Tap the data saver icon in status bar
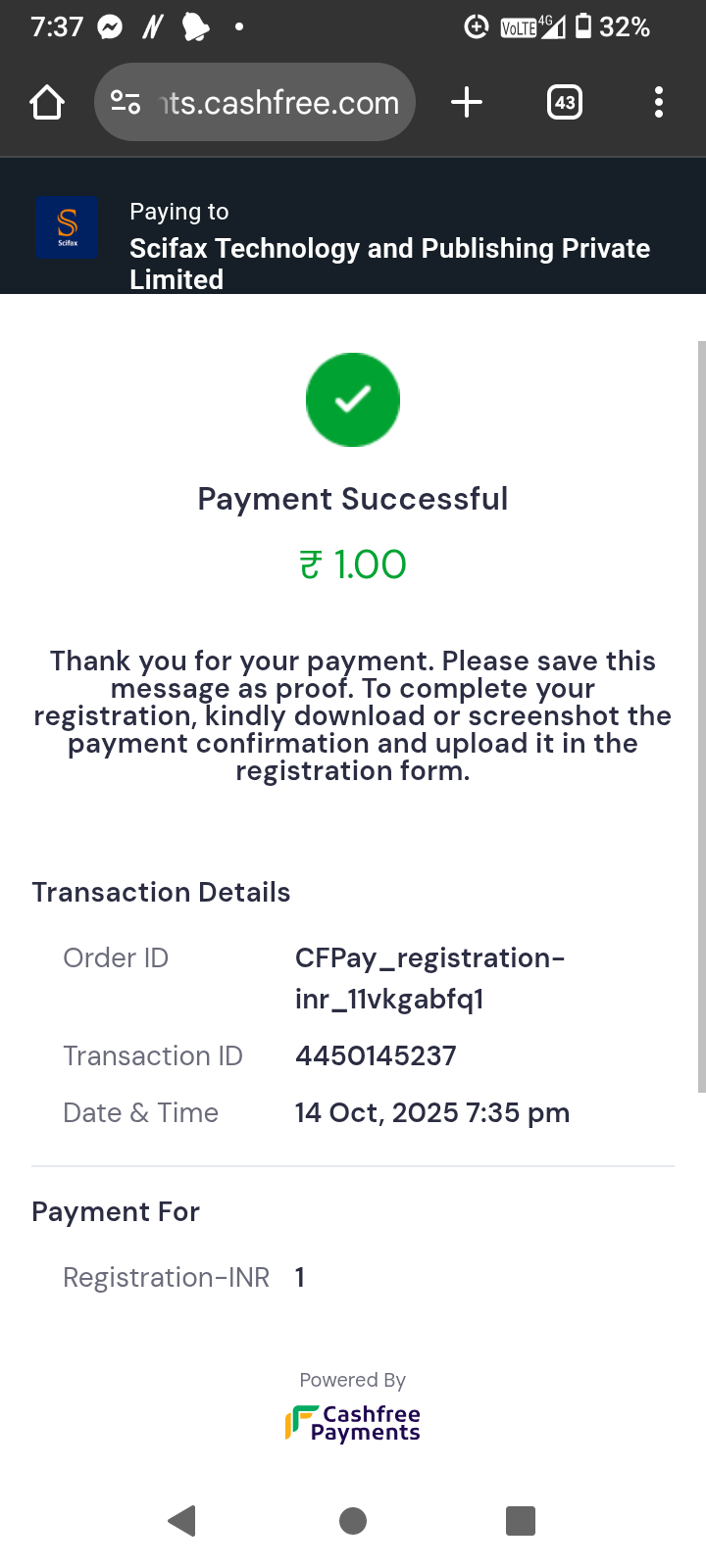 pos(476,26)
